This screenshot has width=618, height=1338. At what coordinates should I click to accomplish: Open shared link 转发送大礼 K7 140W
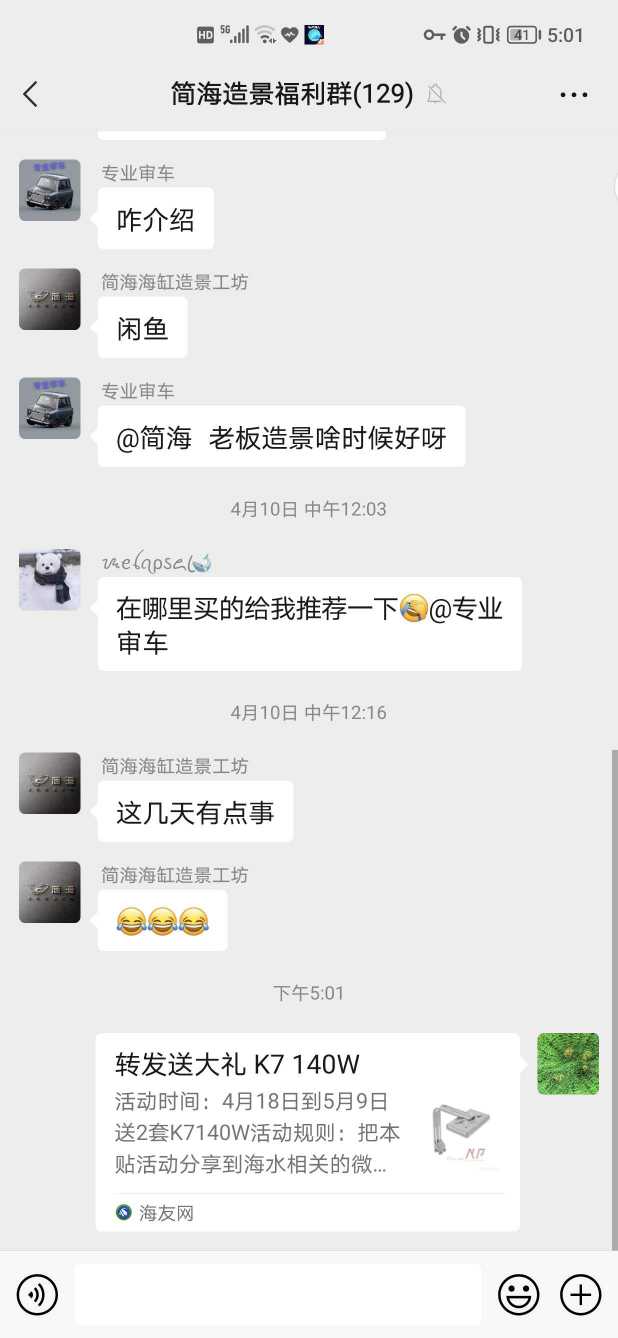(307, 1130)
